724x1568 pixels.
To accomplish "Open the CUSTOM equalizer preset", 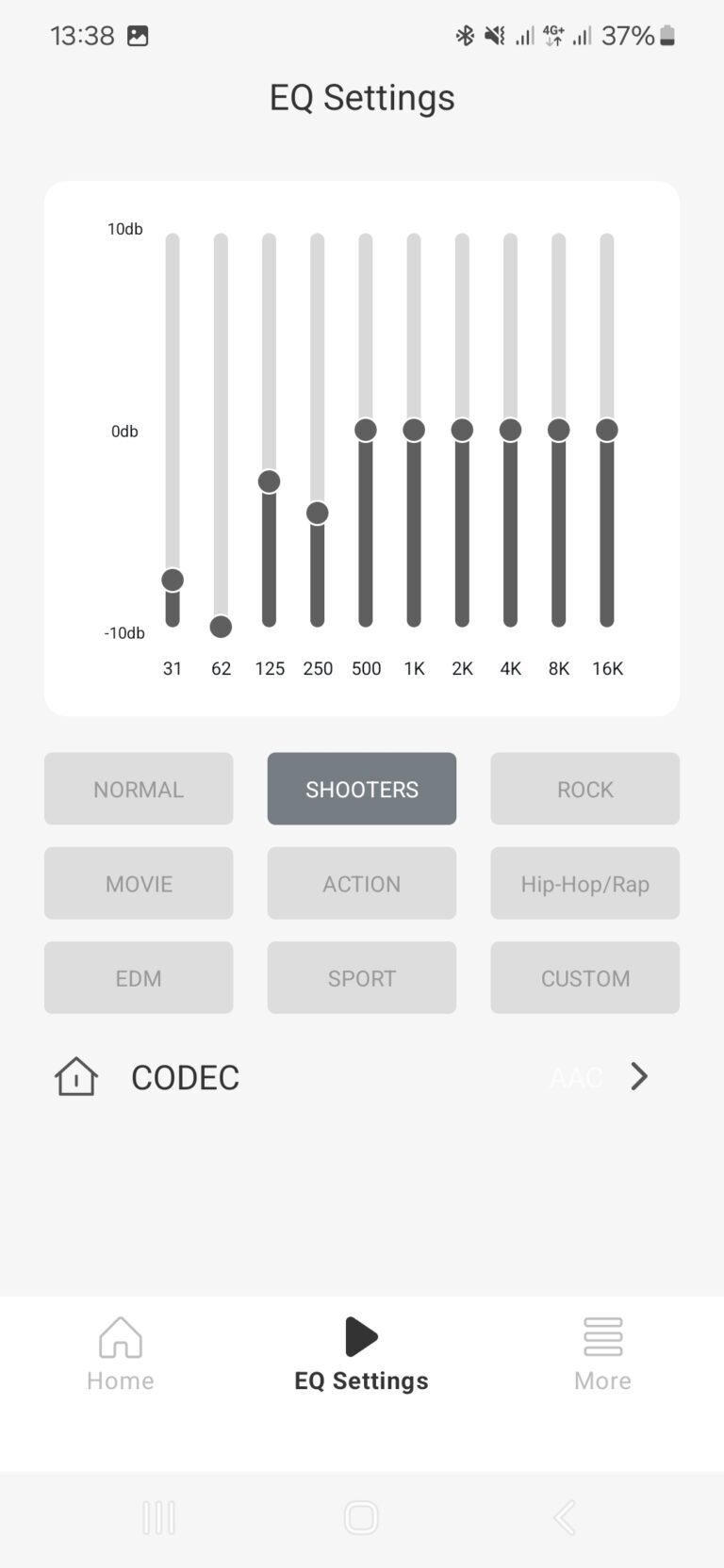I will 584,977.
